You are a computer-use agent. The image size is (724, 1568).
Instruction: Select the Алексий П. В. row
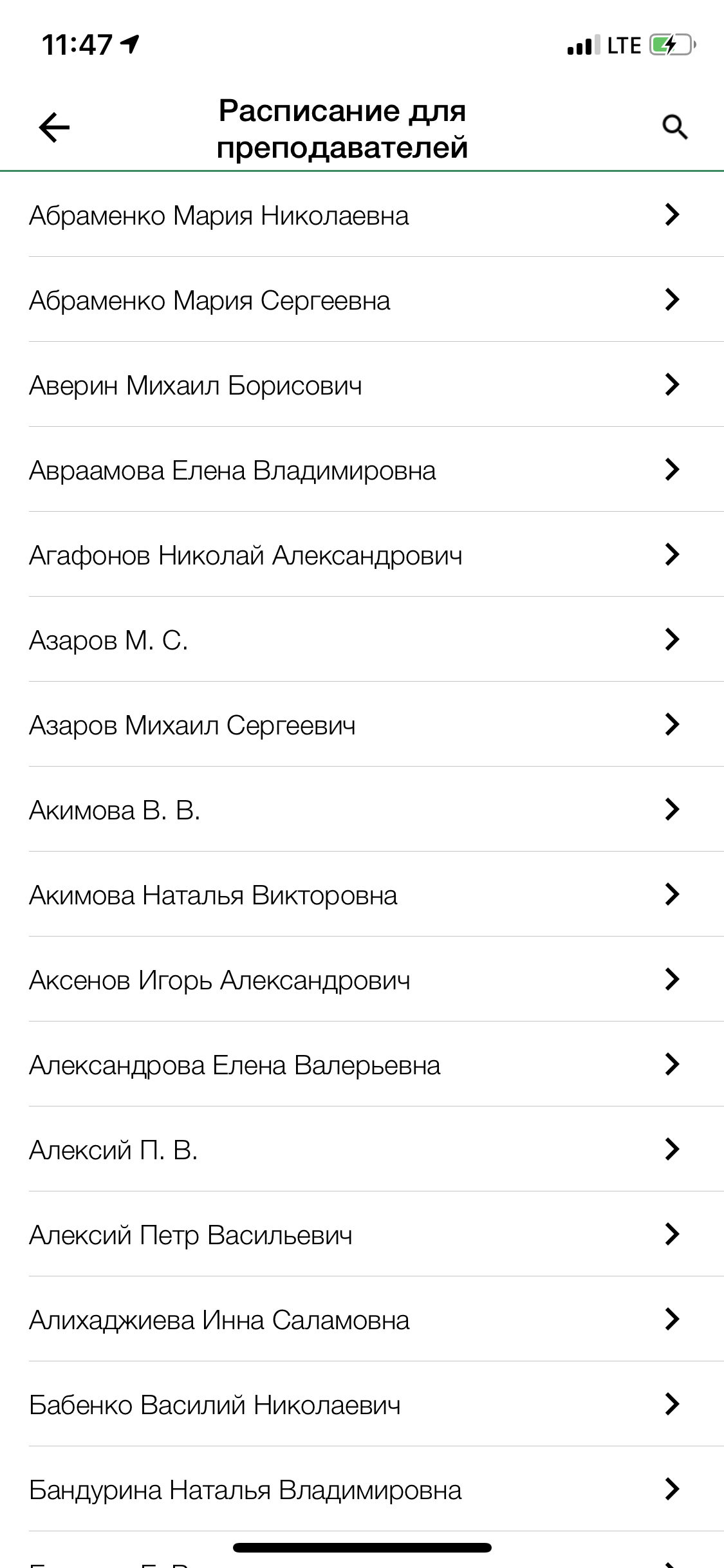(x=113, y=1150)
